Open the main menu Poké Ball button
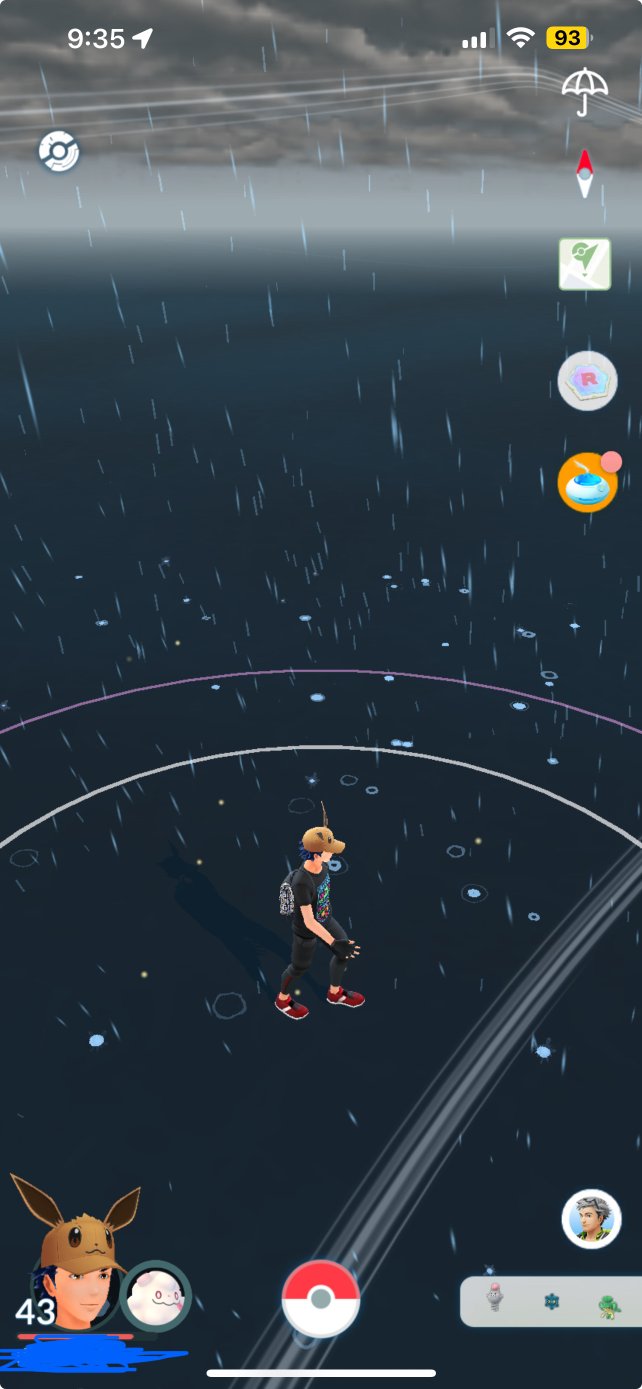 [320, 1298]
